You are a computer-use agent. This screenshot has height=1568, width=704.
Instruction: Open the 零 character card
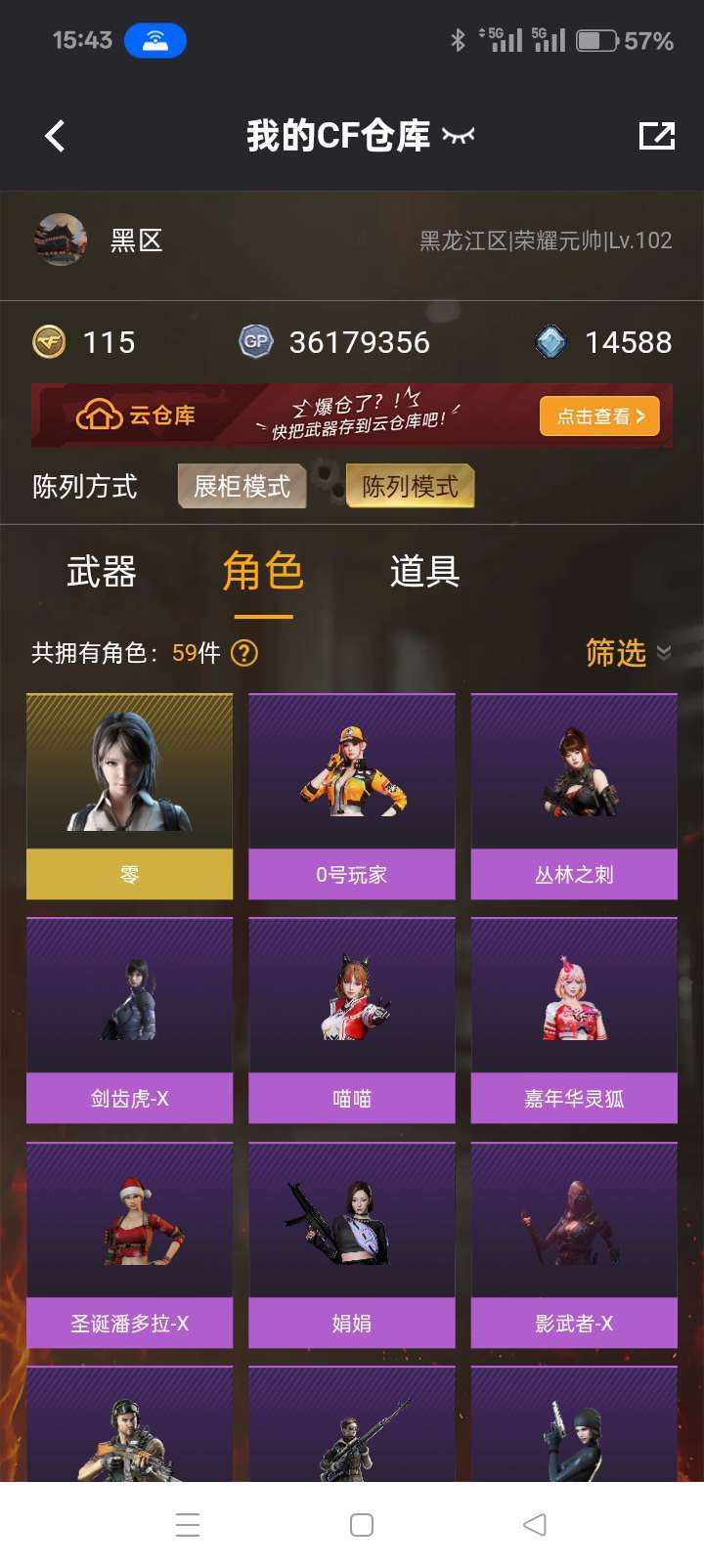[129, 797]
